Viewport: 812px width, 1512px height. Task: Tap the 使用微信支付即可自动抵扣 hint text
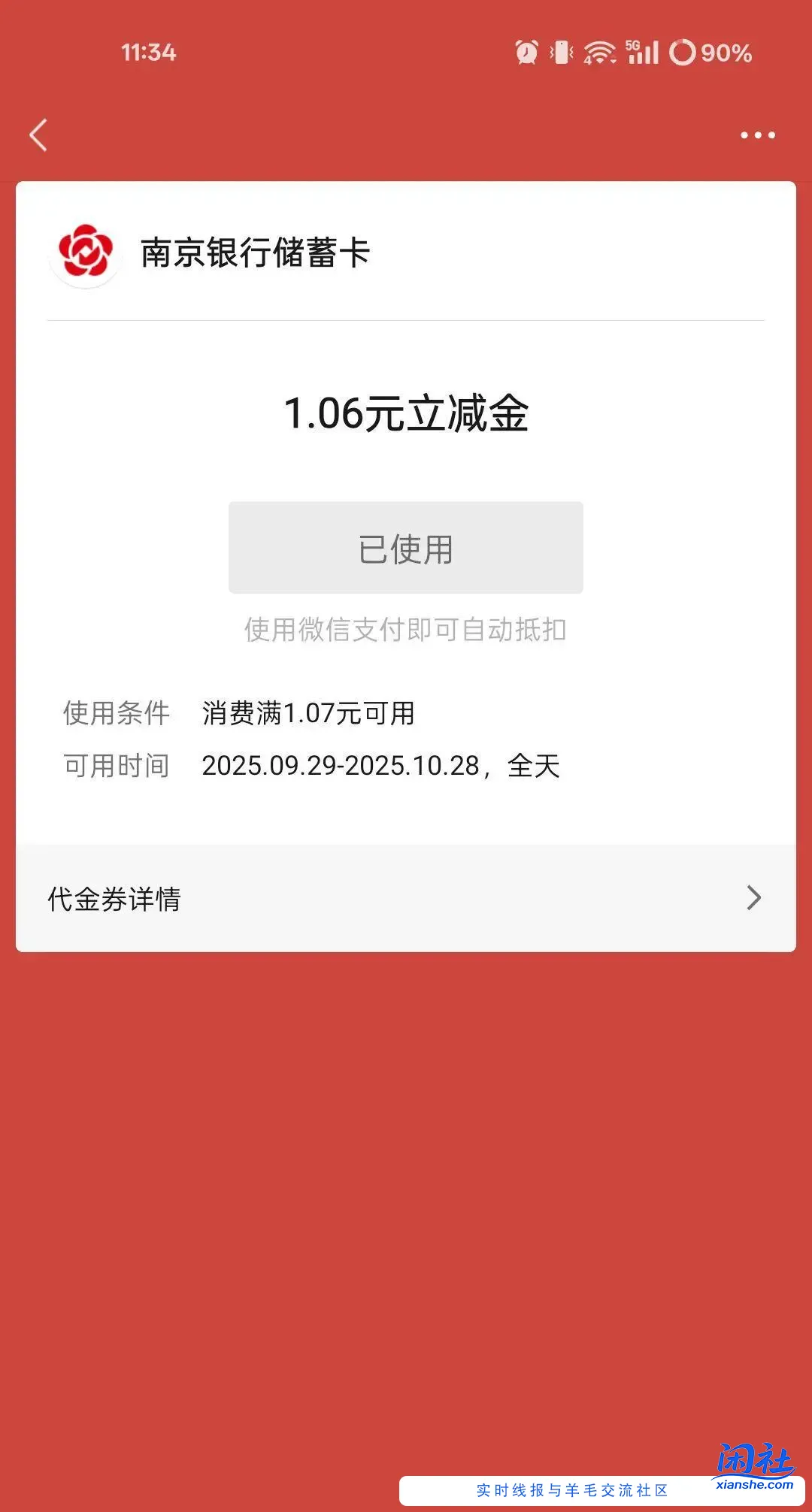pyautogui.click(x=406, y=631)
